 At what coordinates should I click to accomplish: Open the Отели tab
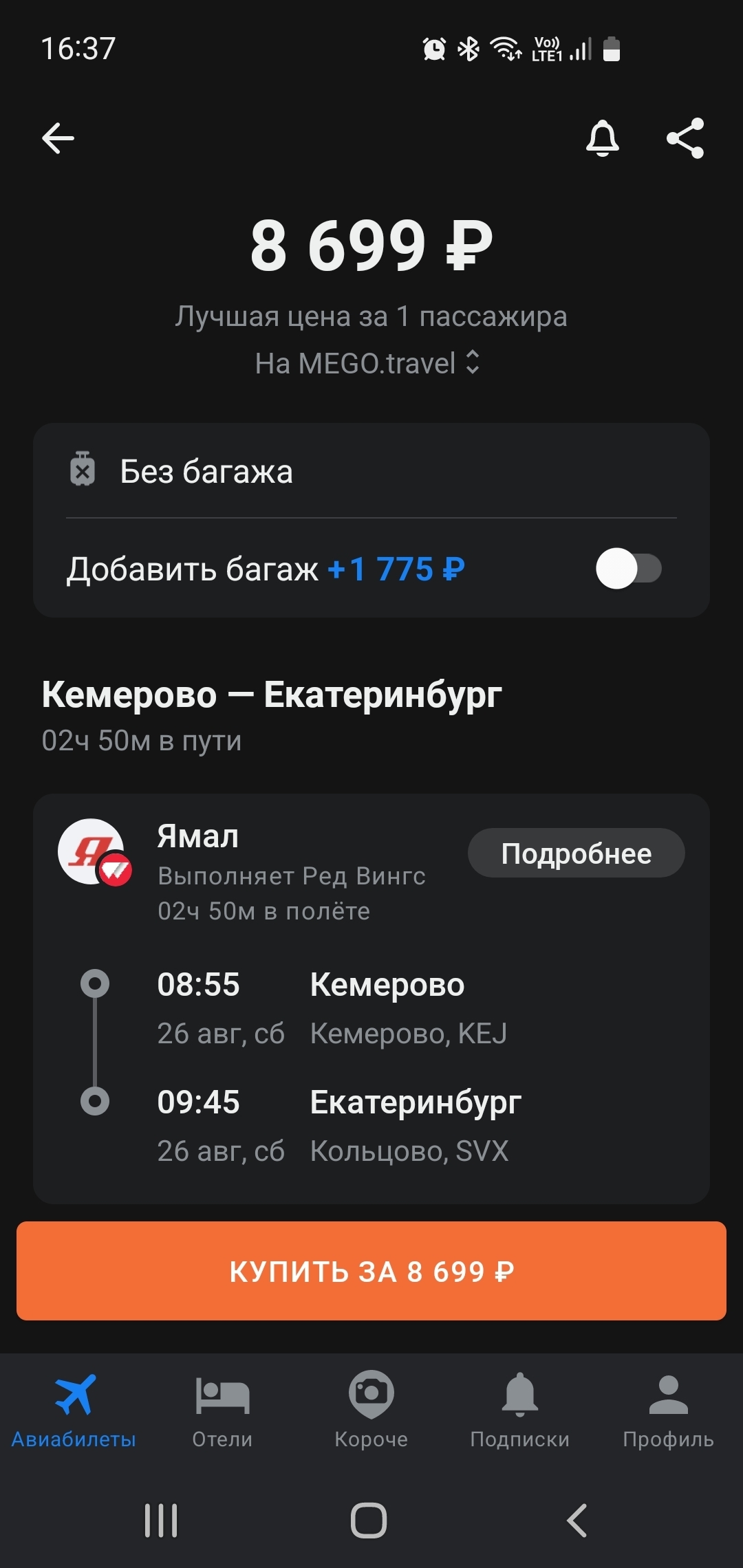(222, 1410)
